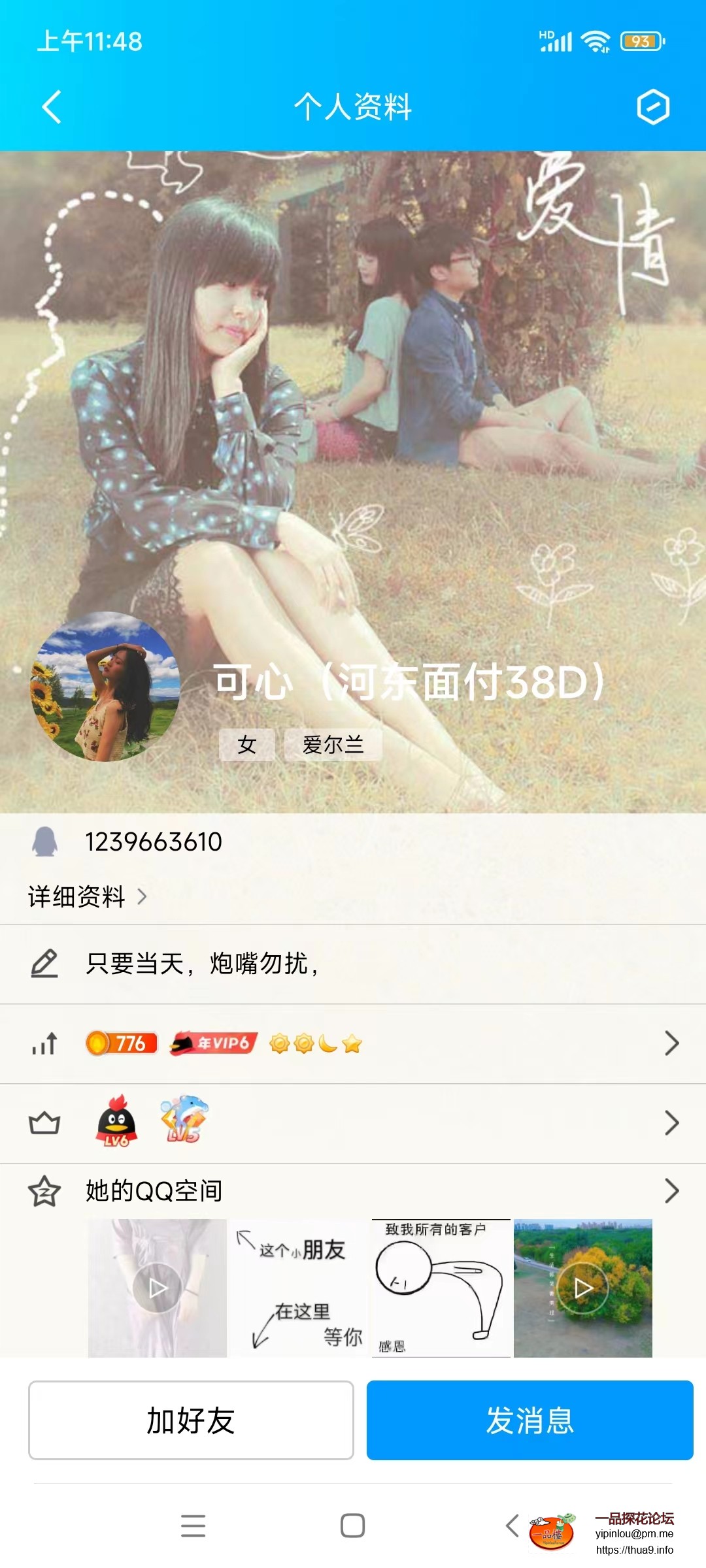The image size is (706, 1568).
Task: Tap 发消息 to send a message
Action: 529,1420
